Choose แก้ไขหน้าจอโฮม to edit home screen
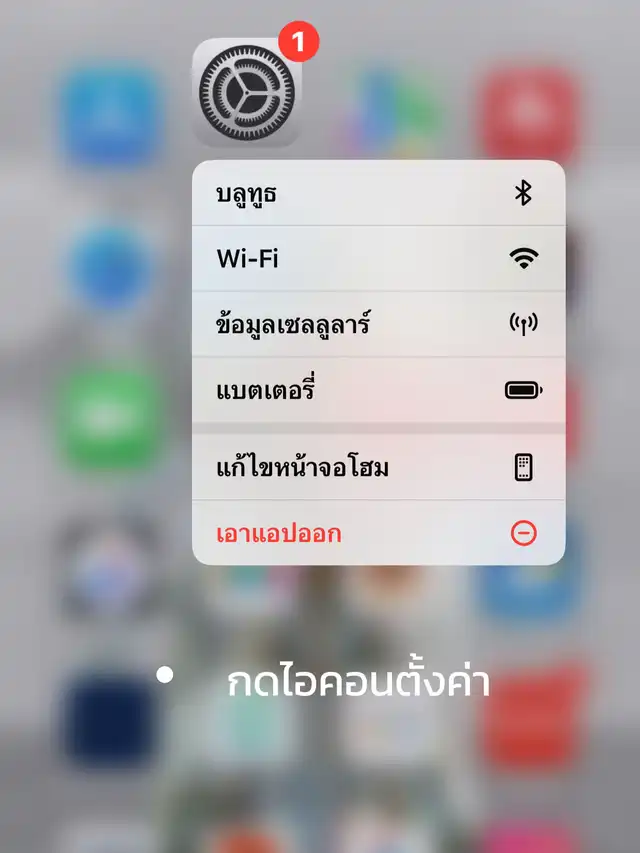 [378, 467]
